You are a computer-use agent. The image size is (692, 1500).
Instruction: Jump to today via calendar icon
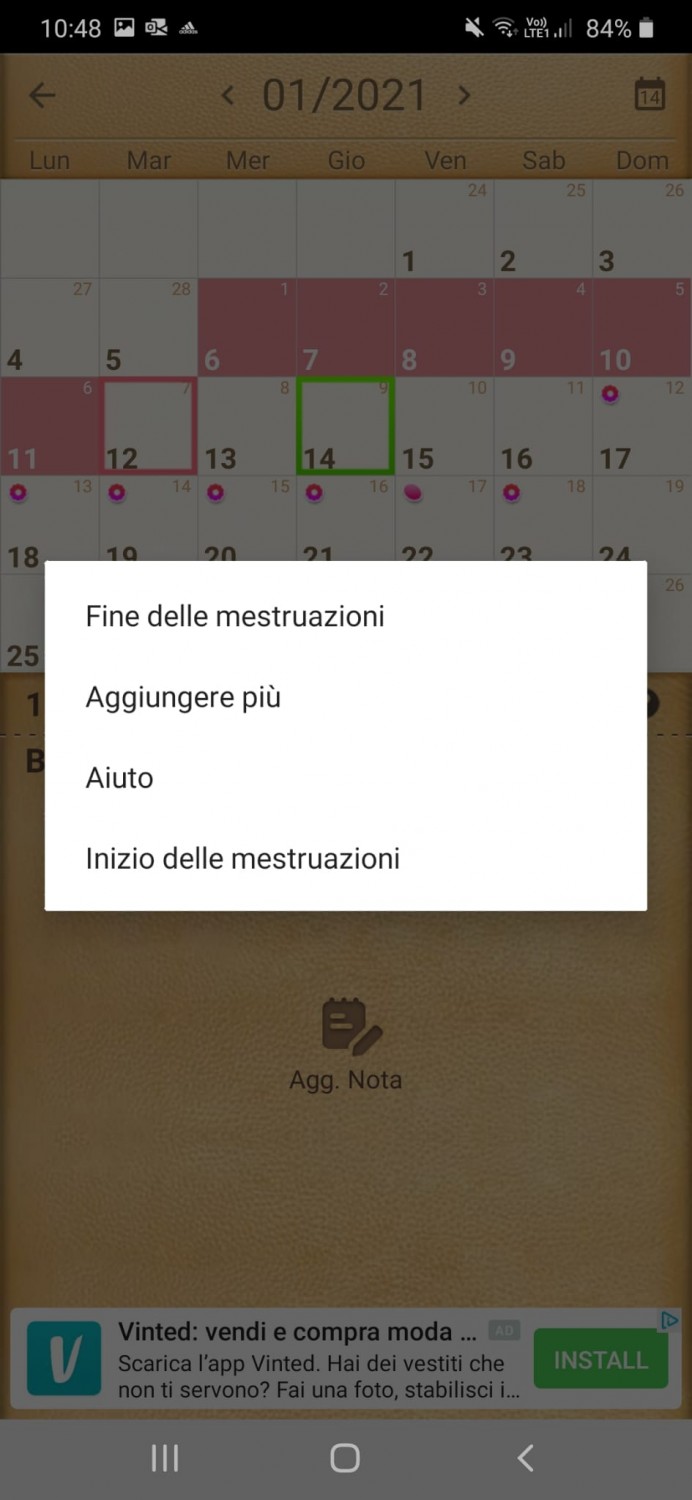(650, 95)
